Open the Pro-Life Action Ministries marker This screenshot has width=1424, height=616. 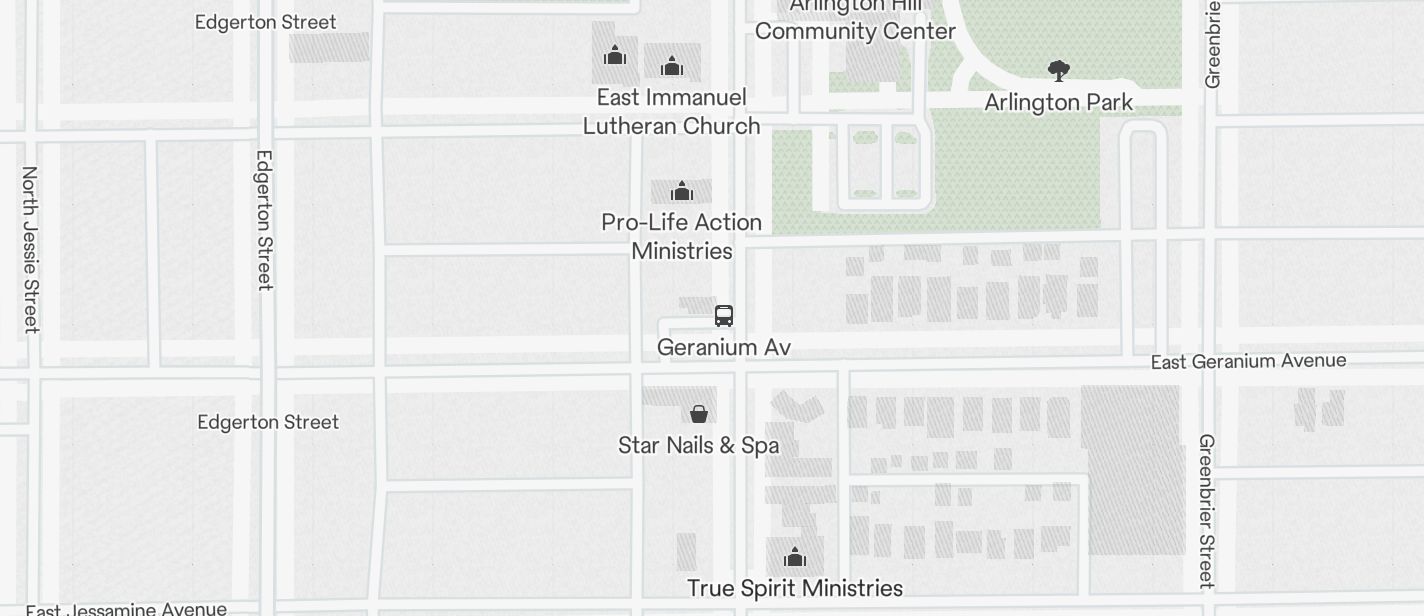click(x=682, y=191)
